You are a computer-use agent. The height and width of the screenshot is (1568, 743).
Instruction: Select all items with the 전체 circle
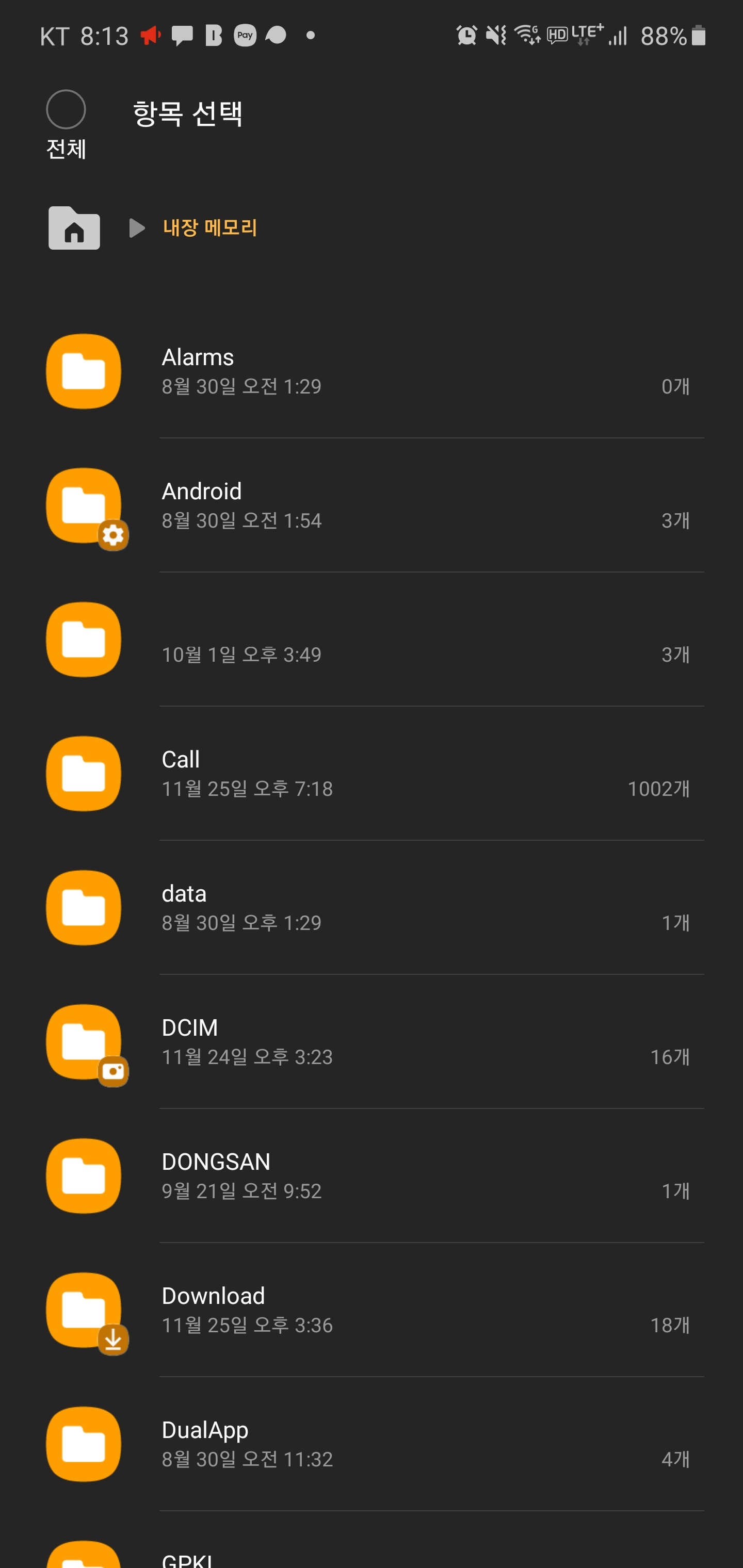point(66,110)
